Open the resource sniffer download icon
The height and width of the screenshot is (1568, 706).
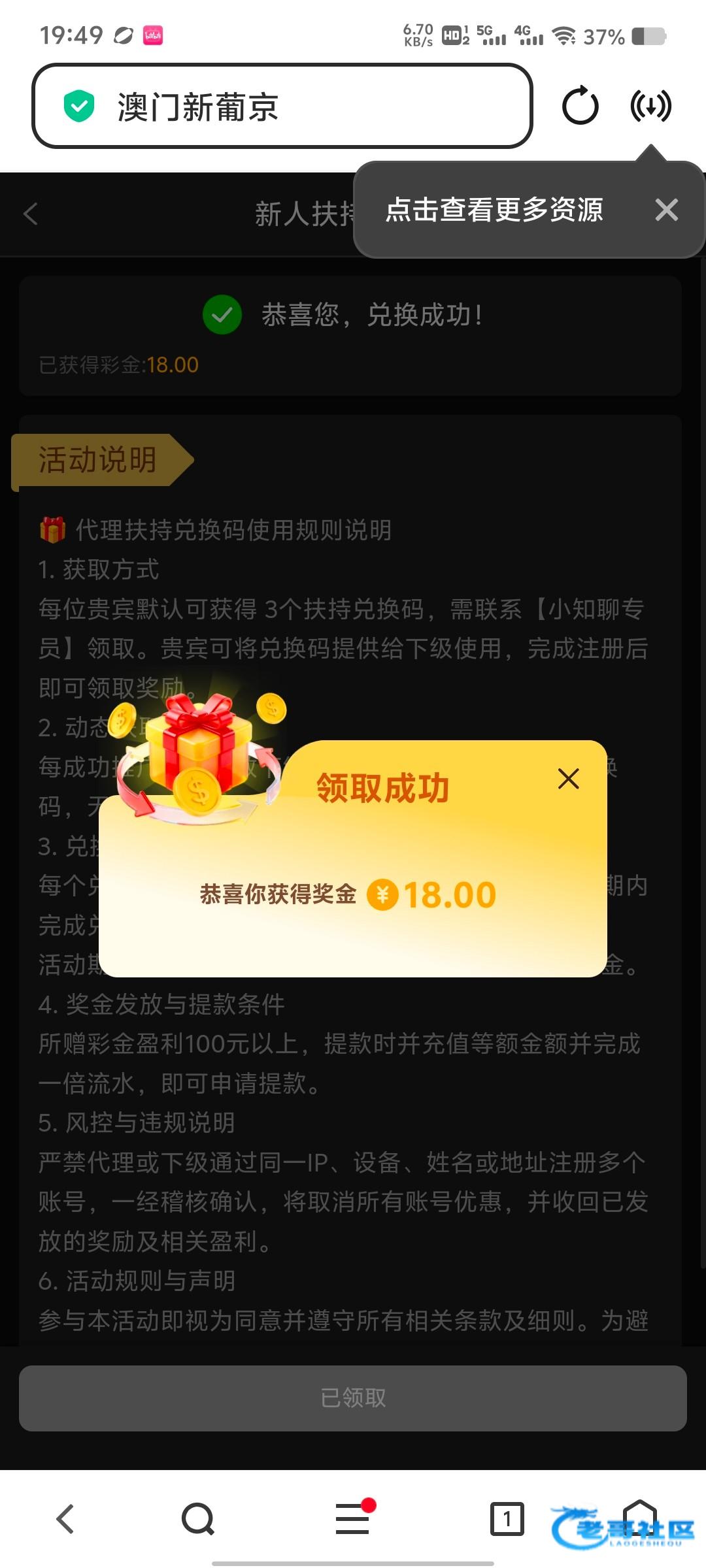pos(650,106)
